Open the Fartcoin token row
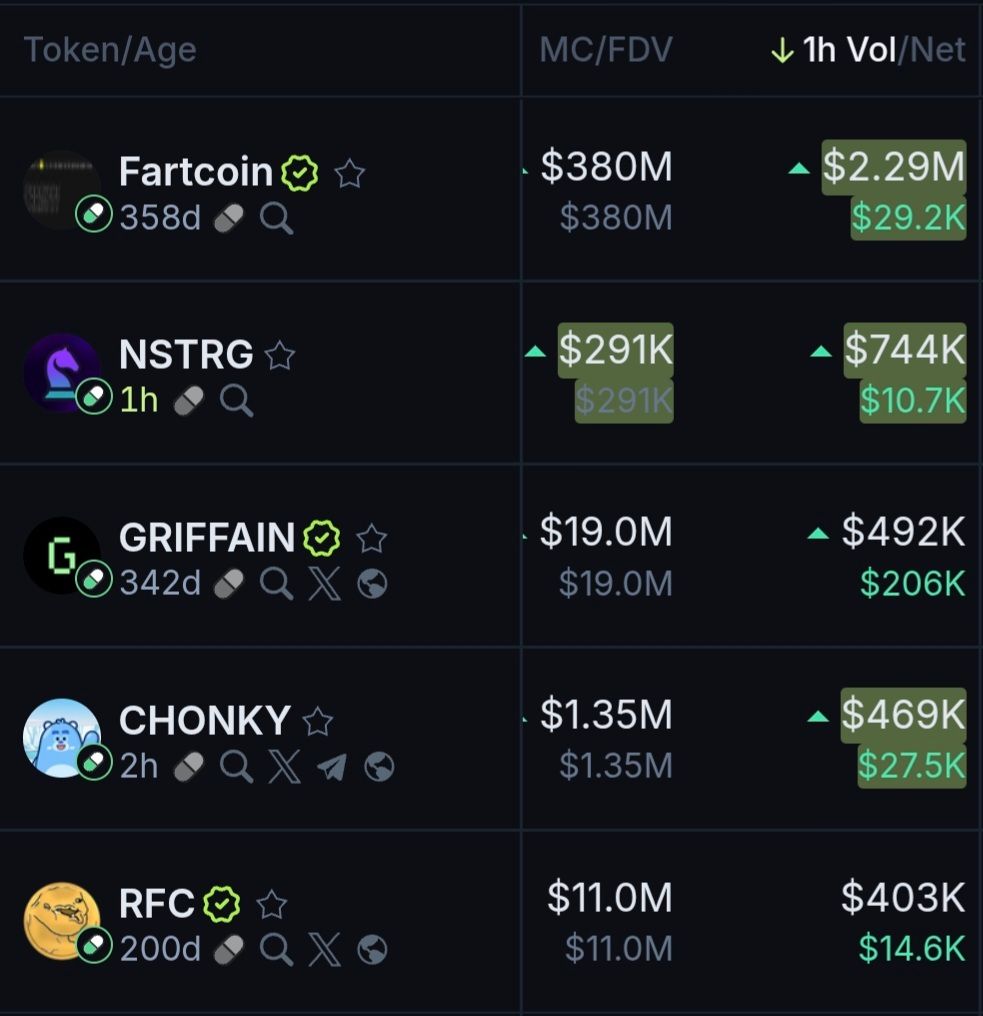 195,172
